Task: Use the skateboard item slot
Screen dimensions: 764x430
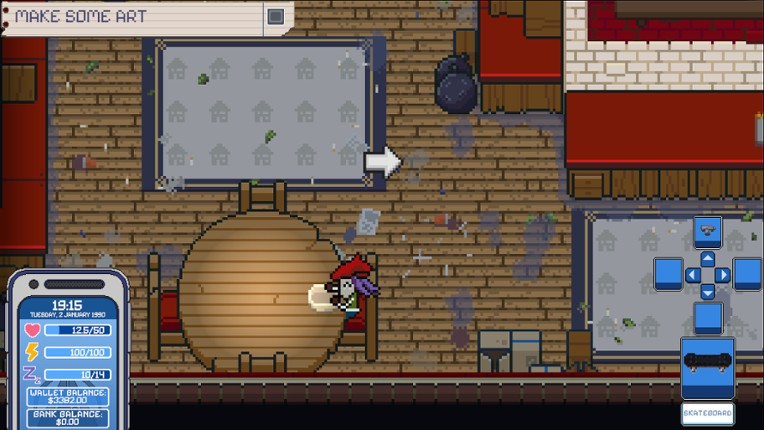Action: tap(708, 364)
